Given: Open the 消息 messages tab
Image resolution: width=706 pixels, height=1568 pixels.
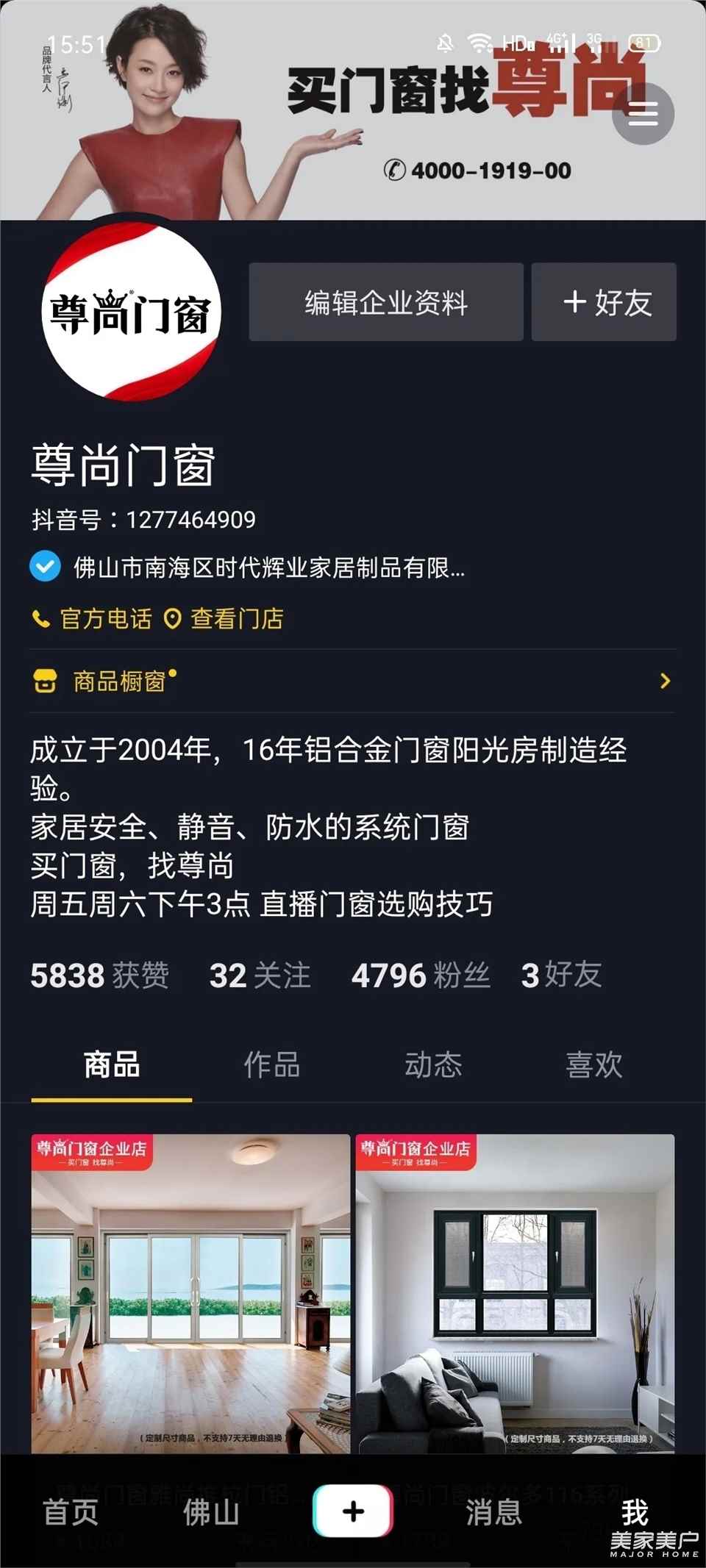Looking at the screenshot, I should click(493, 1512).
